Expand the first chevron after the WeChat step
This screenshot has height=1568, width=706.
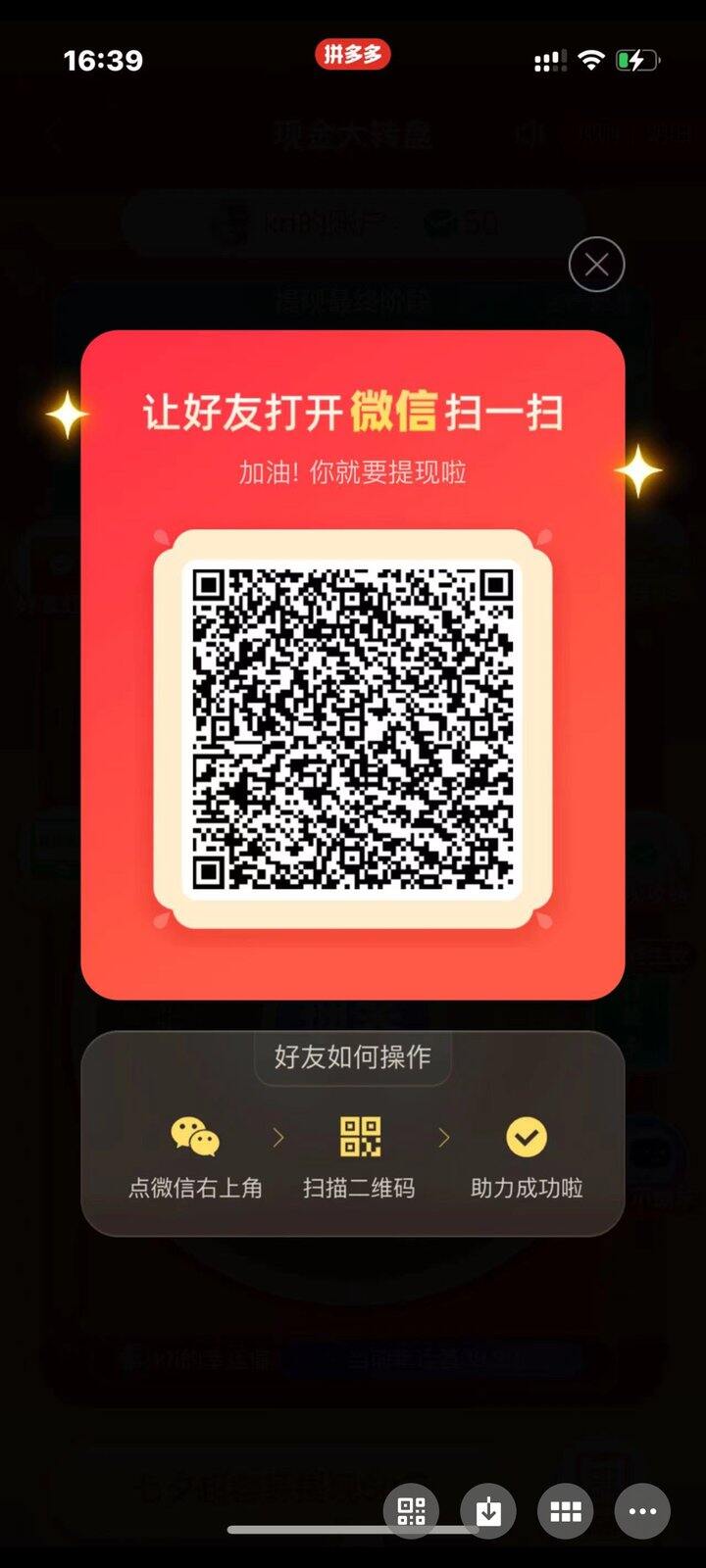click(277, 1137)
